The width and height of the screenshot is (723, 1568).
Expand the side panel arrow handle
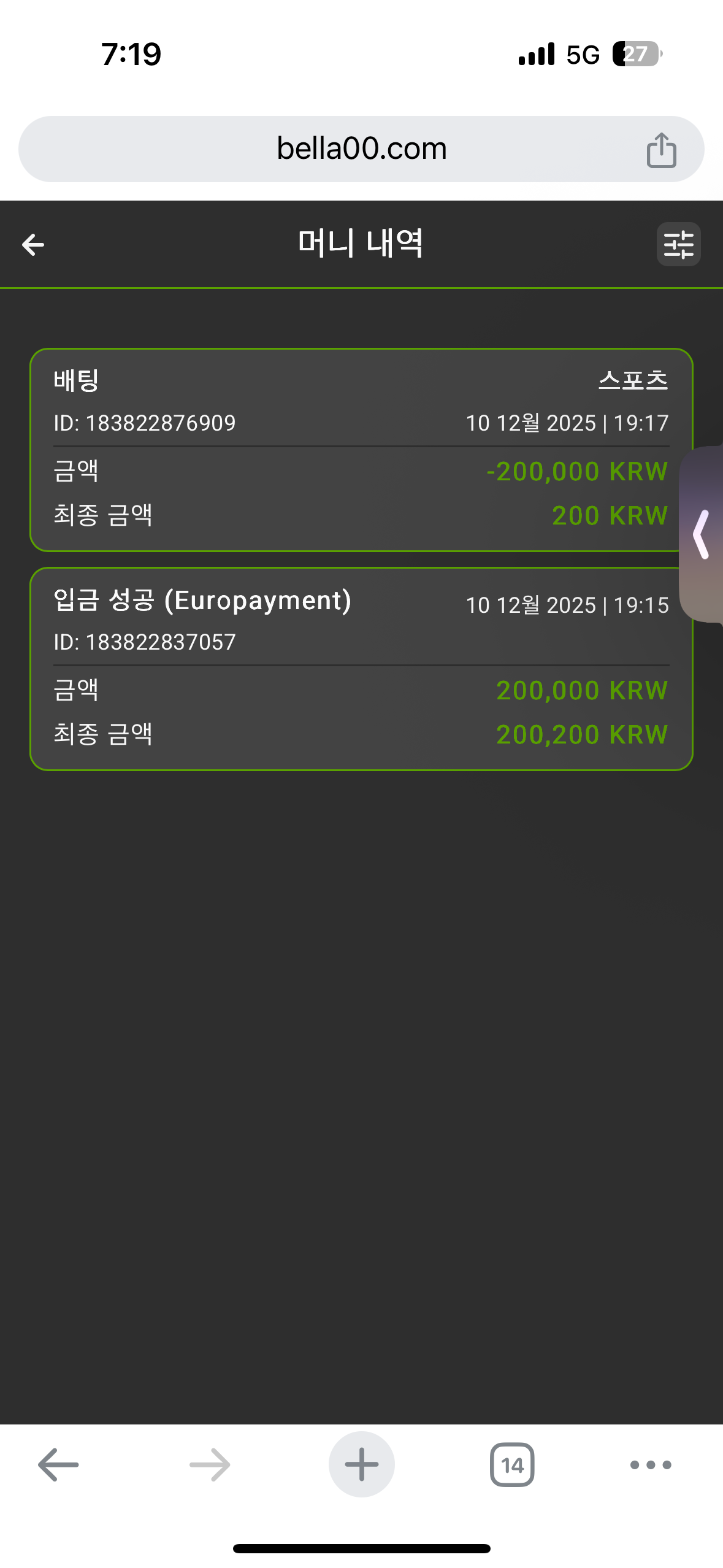click(x=702, y=534)
